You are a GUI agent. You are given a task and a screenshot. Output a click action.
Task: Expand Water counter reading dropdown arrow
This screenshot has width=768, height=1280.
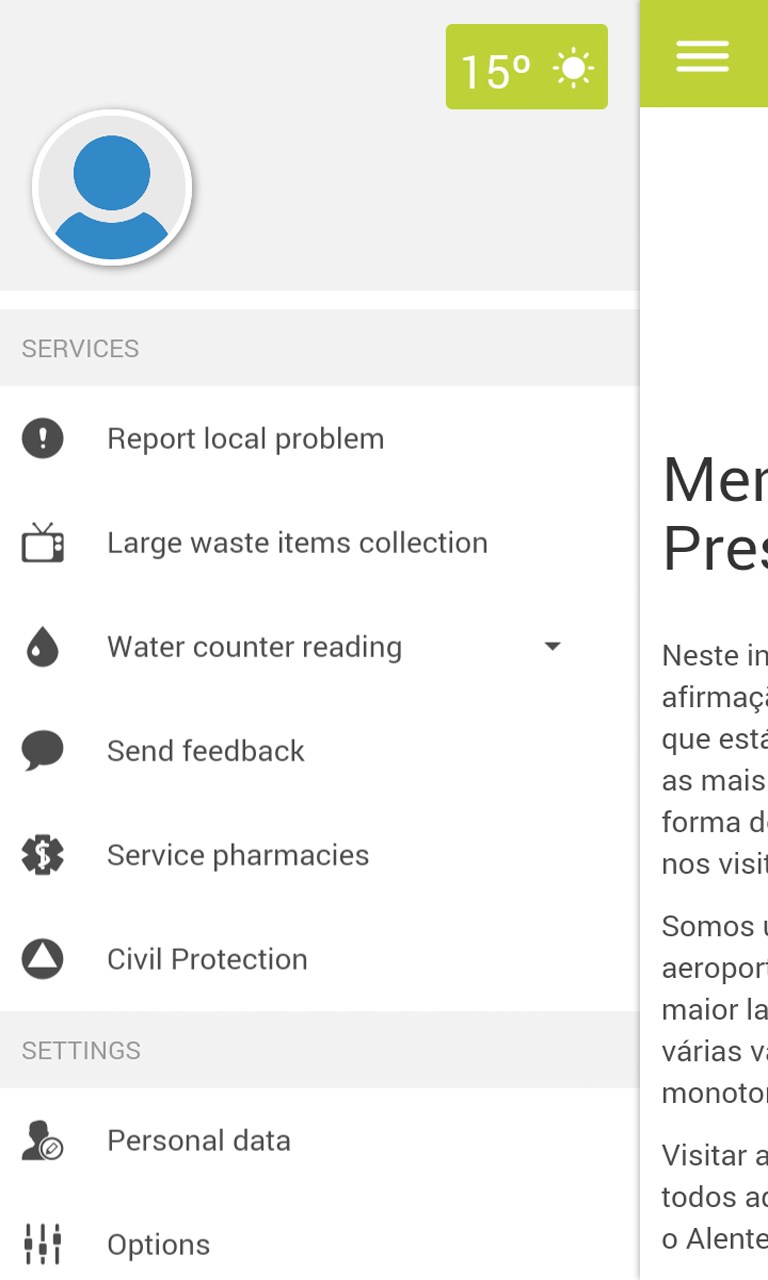click(x=552, y=647)
